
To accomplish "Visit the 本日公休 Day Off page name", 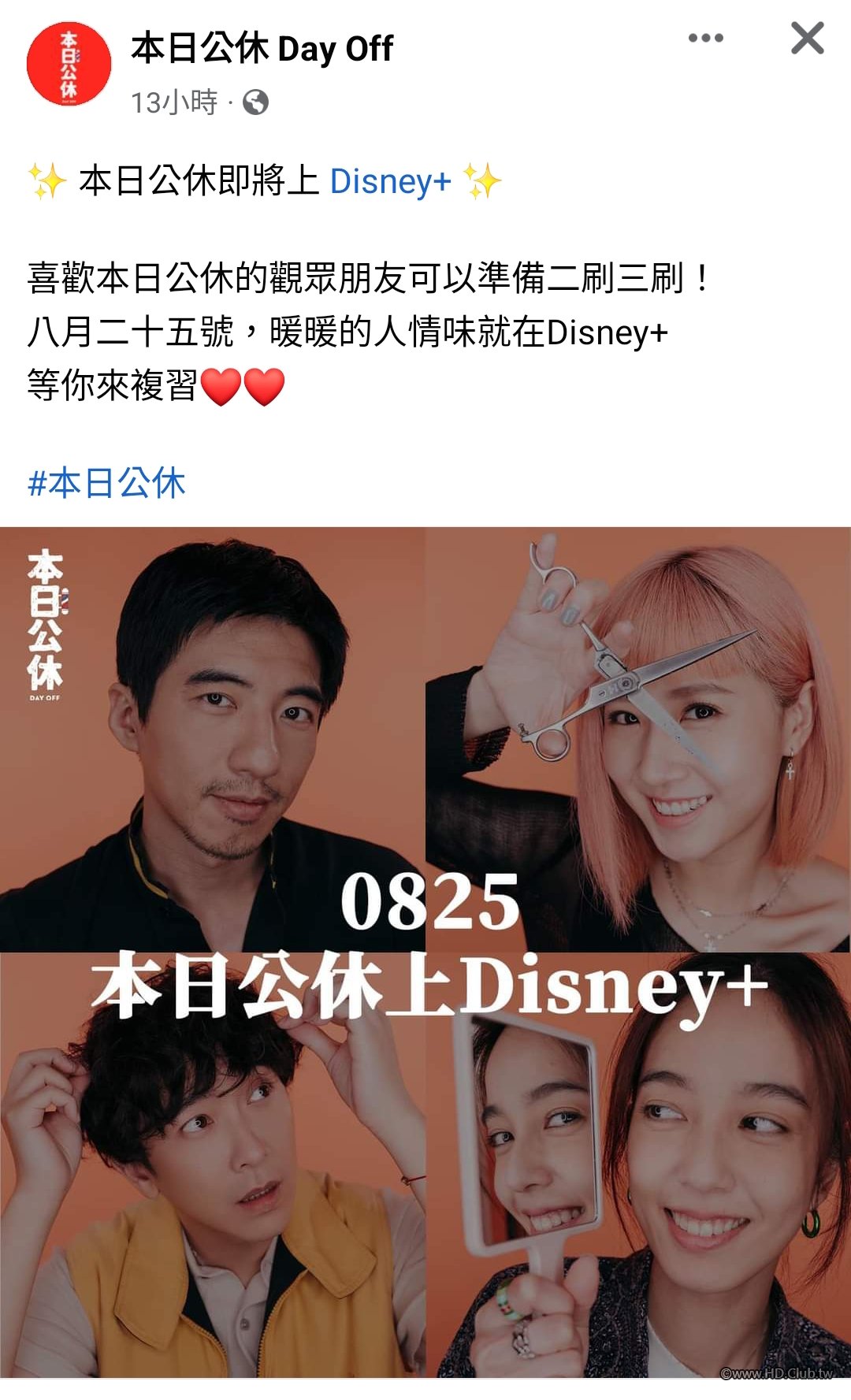I will pyautogui.click(x=262, y=49).
